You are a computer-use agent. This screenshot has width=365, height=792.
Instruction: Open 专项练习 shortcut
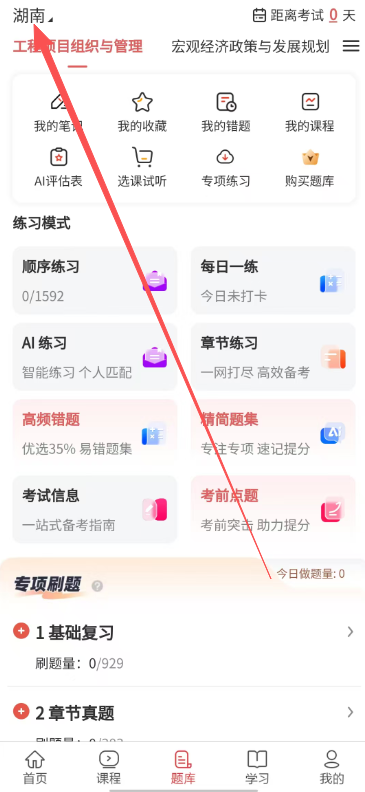point(226,167)
